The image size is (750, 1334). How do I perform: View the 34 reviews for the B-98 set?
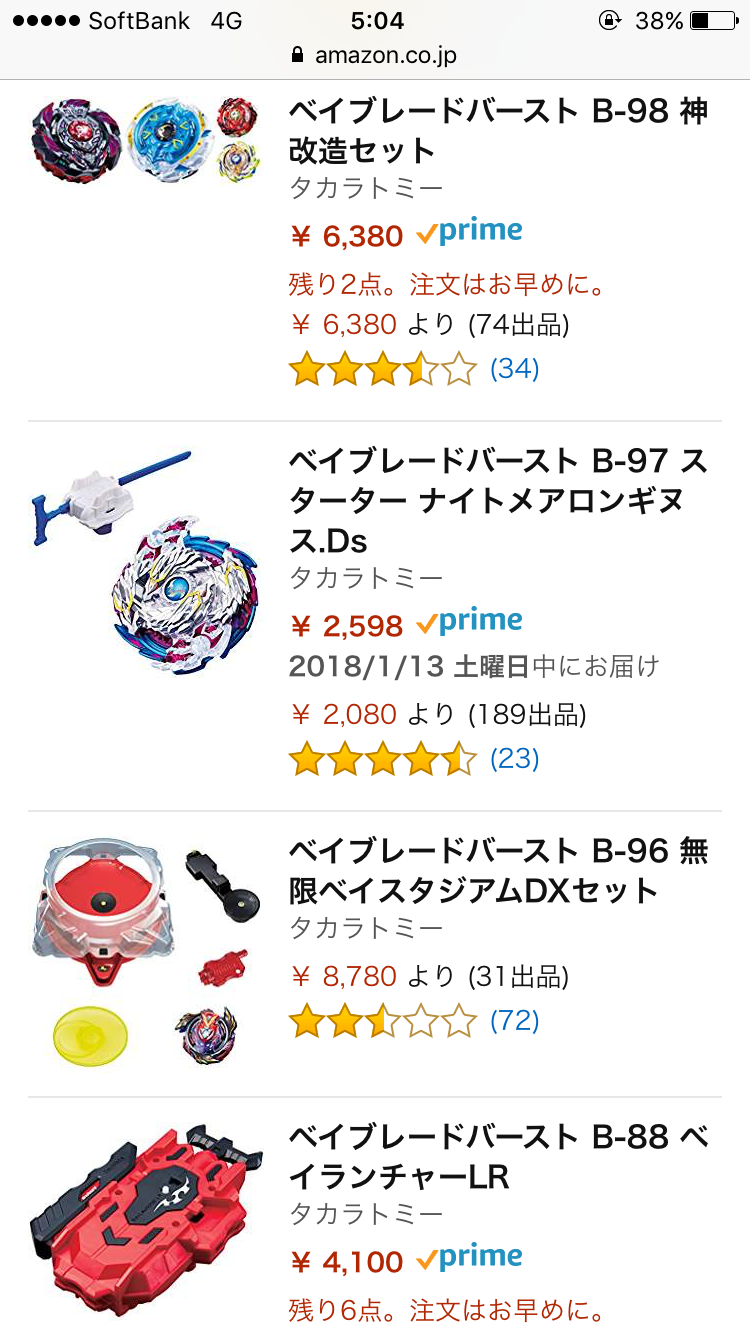514,369
